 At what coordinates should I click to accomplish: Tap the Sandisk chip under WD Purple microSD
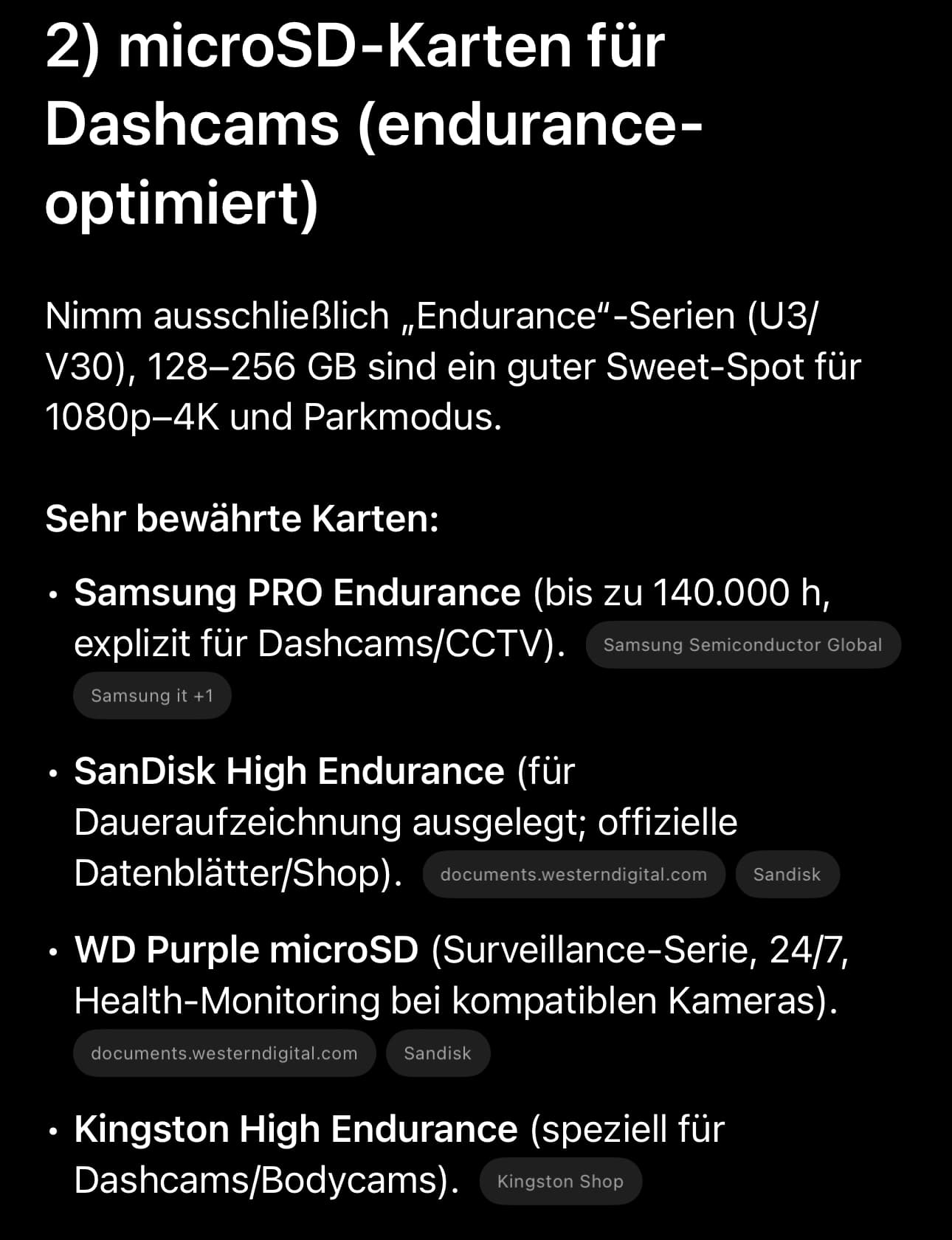pyautogui.click(x=438, y=1053)
